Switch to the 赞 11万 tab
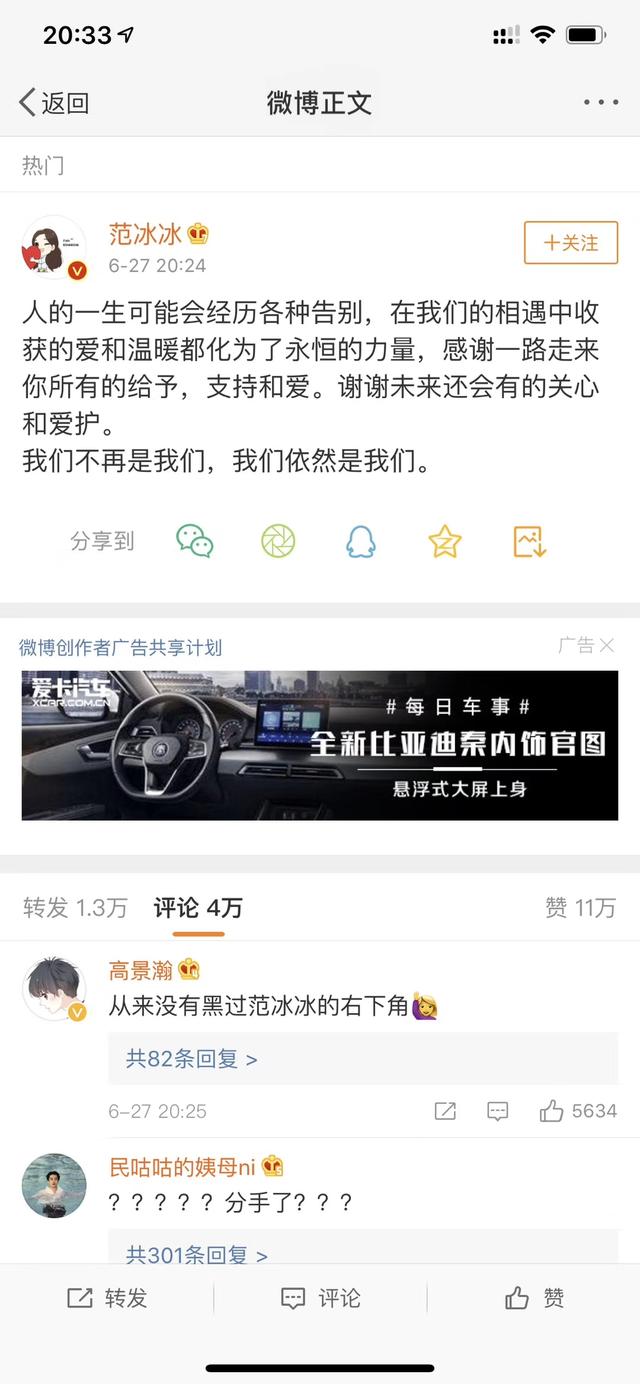 click(x=580, y=908)
